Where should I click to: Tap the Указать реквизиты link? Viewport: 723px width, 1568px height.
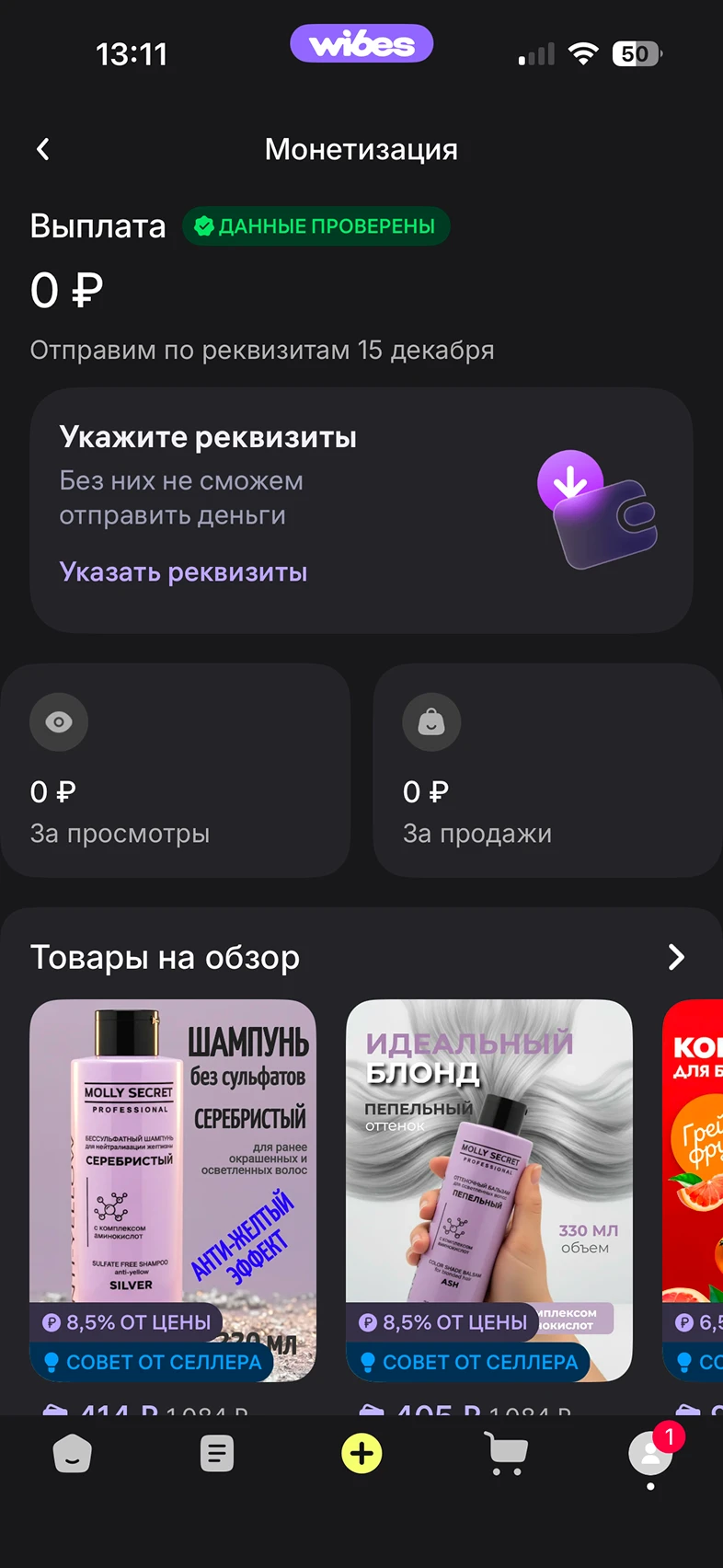coord(183,572)
